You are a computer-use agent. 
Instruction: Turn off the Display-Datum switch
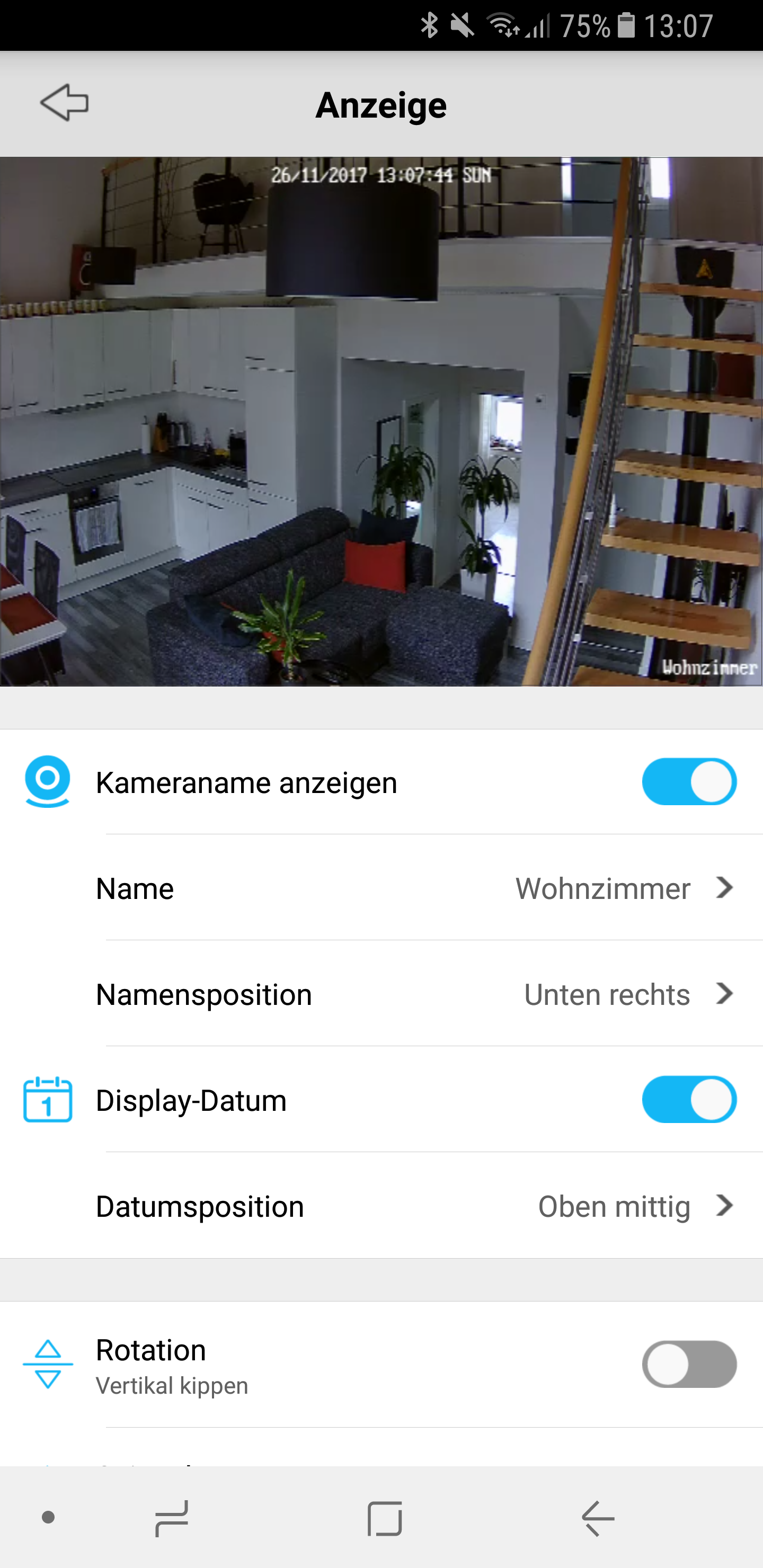point(689,1099)
